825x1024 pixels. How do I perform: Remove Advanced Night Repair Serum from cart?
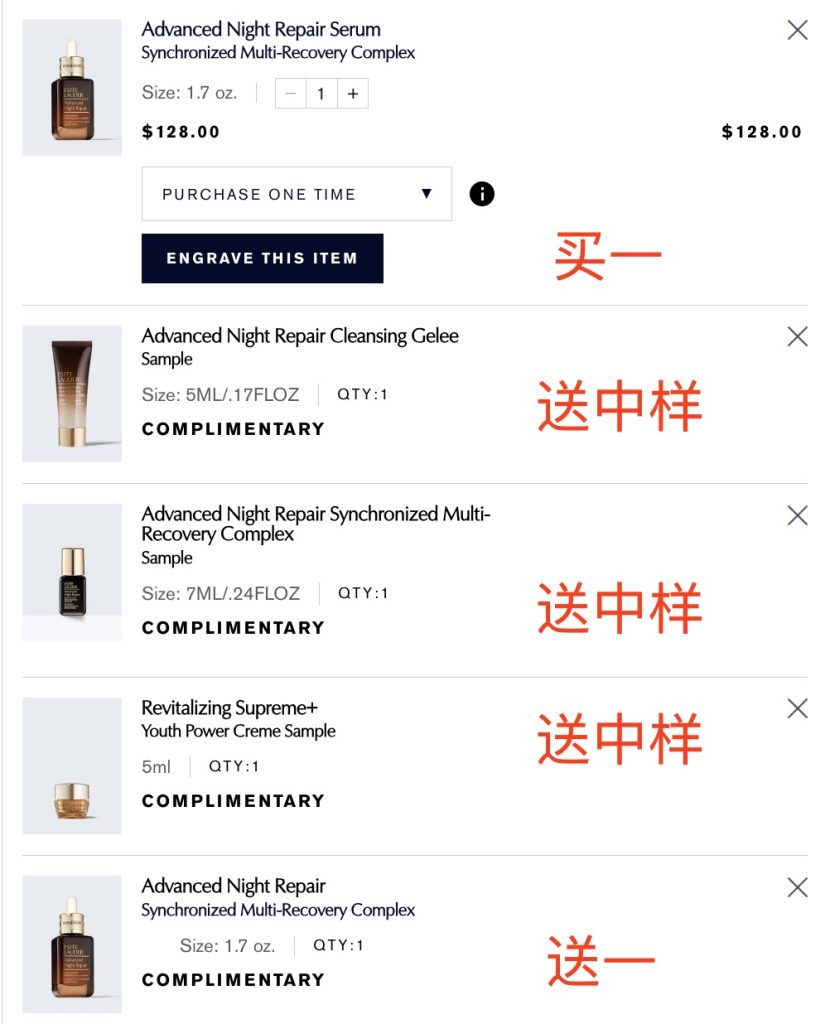797,30
